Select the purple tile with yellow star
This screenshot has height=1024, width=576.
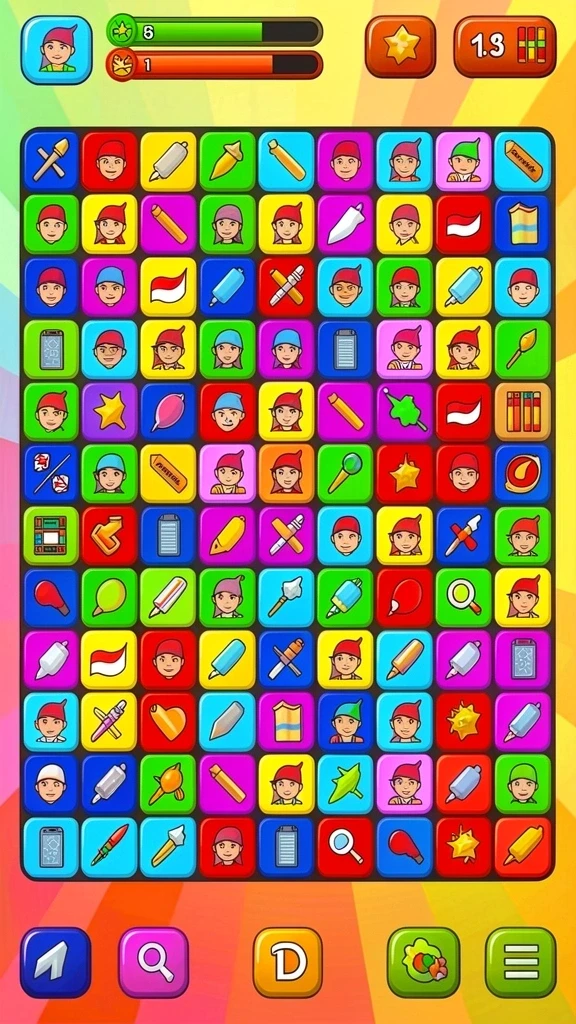click(x=109, y=411)
